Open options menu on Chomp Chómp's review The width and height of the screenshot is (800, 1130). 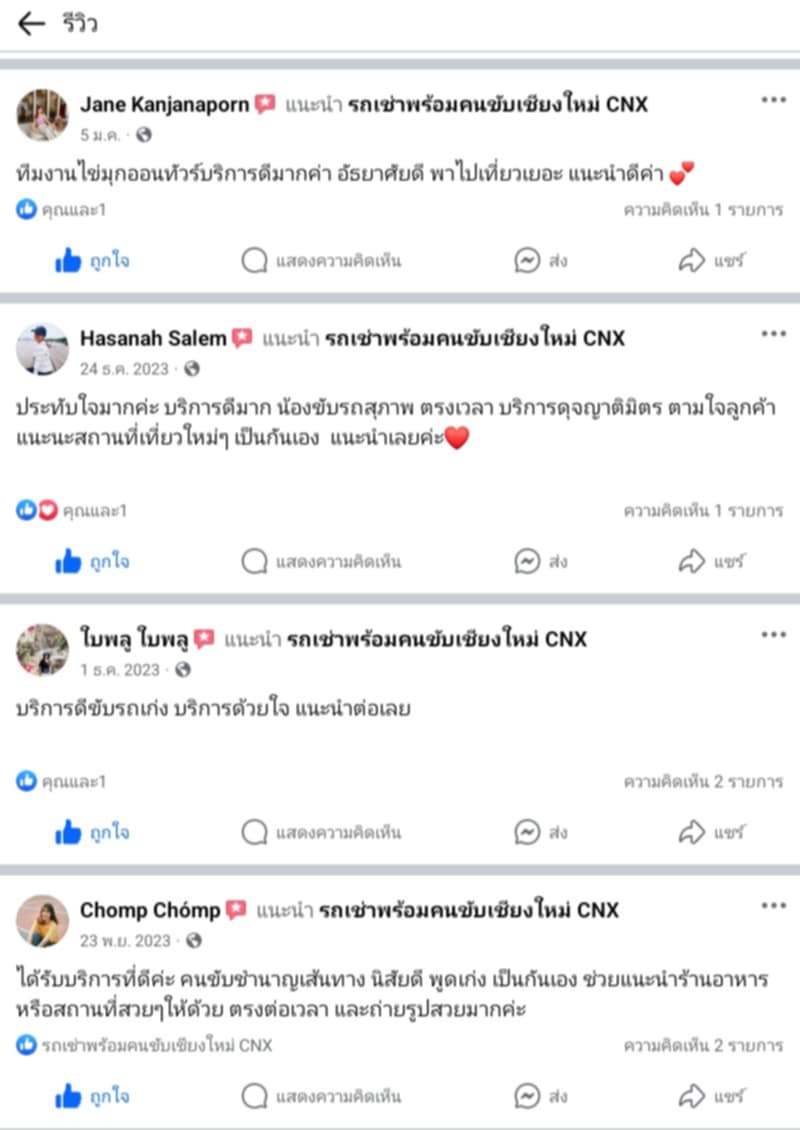773,905
